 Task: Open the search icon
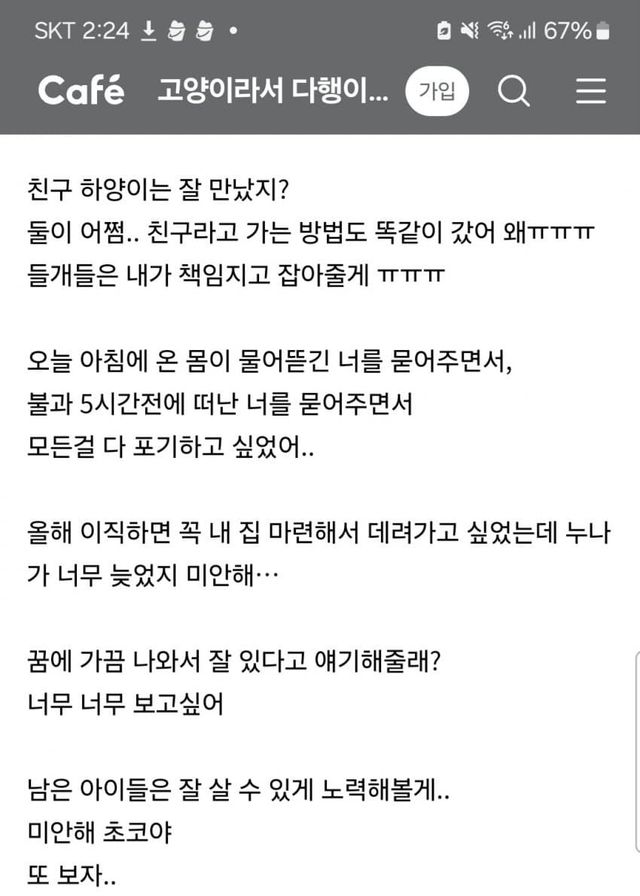[513, 92]
